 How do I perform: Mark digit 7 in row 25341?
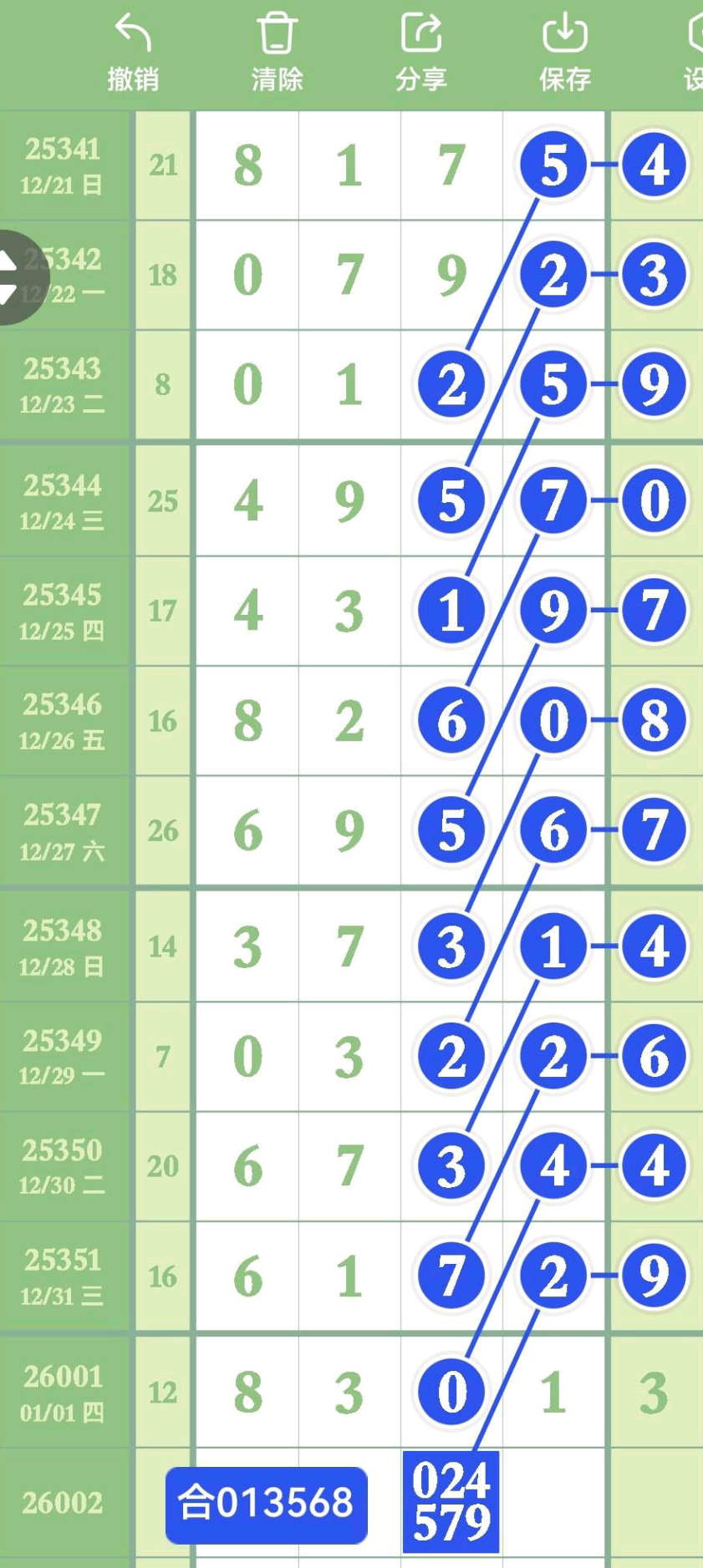[451, 165]
